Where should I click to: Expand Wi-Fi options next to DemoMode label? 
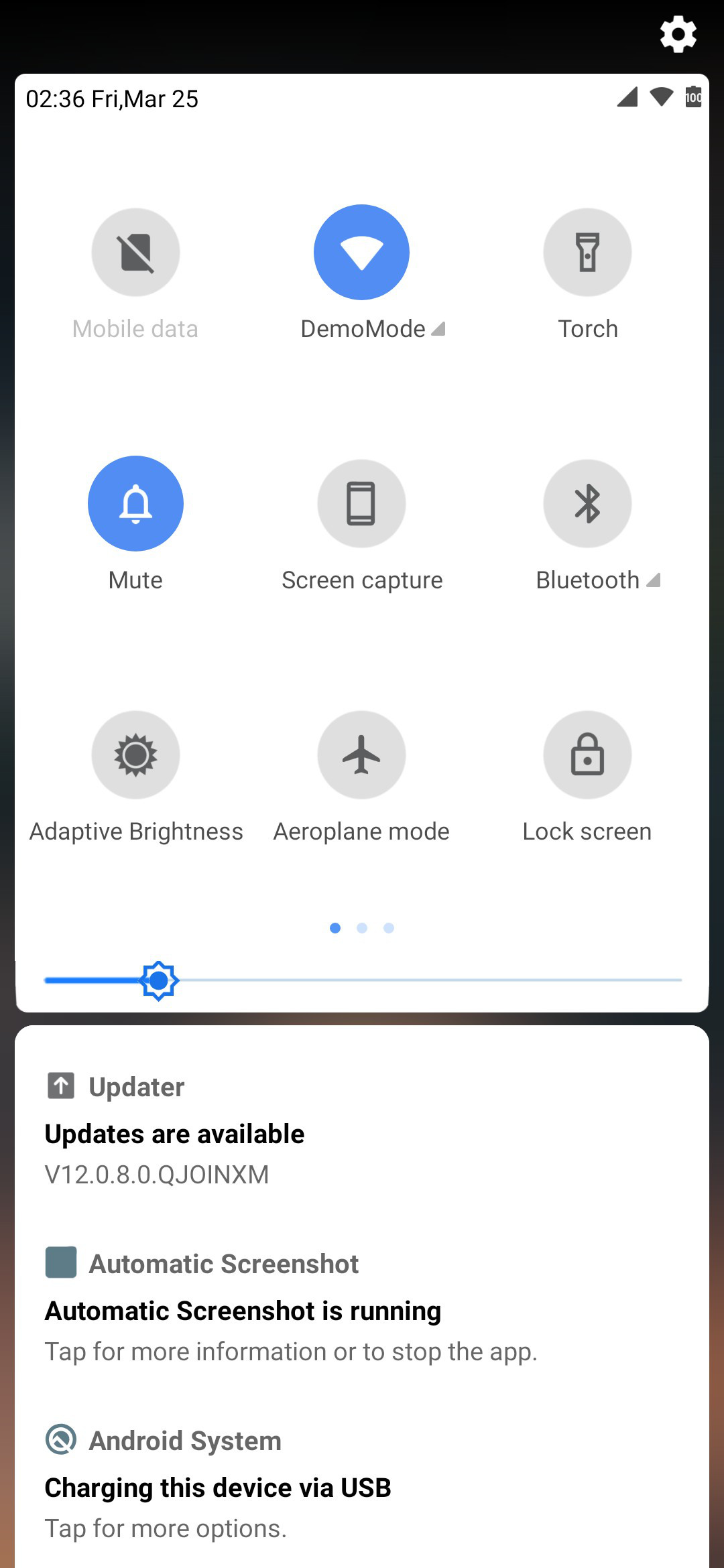pyautogui.click(x=438, y=329)
